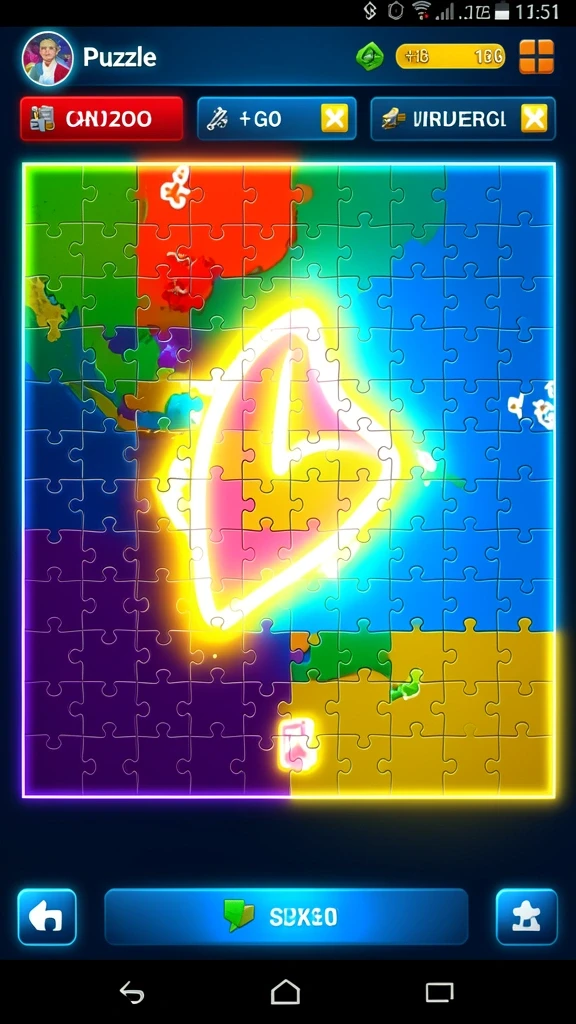Tap the green gem icon
This screenshot has width=576, height=1024.
point(370,57)
